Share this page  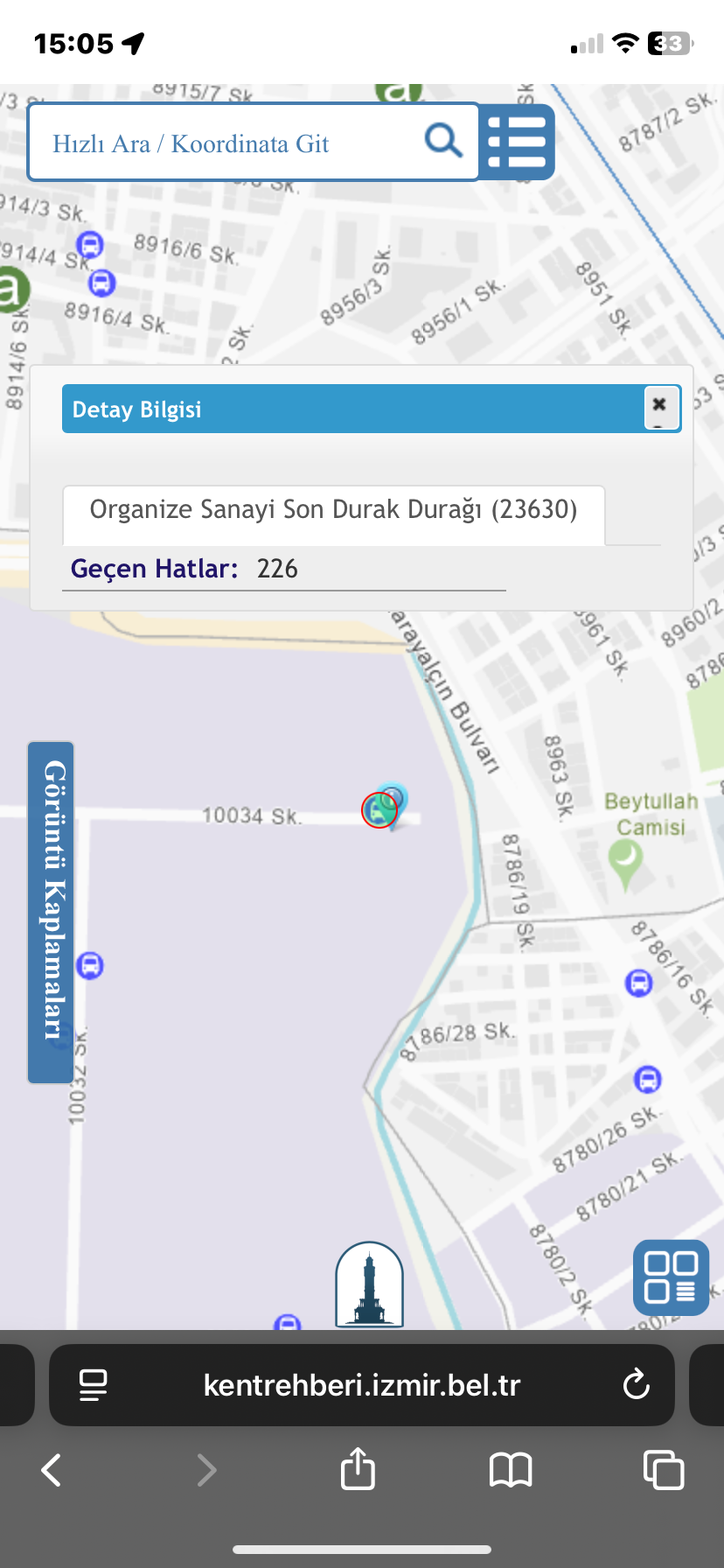coord(358,1468)
